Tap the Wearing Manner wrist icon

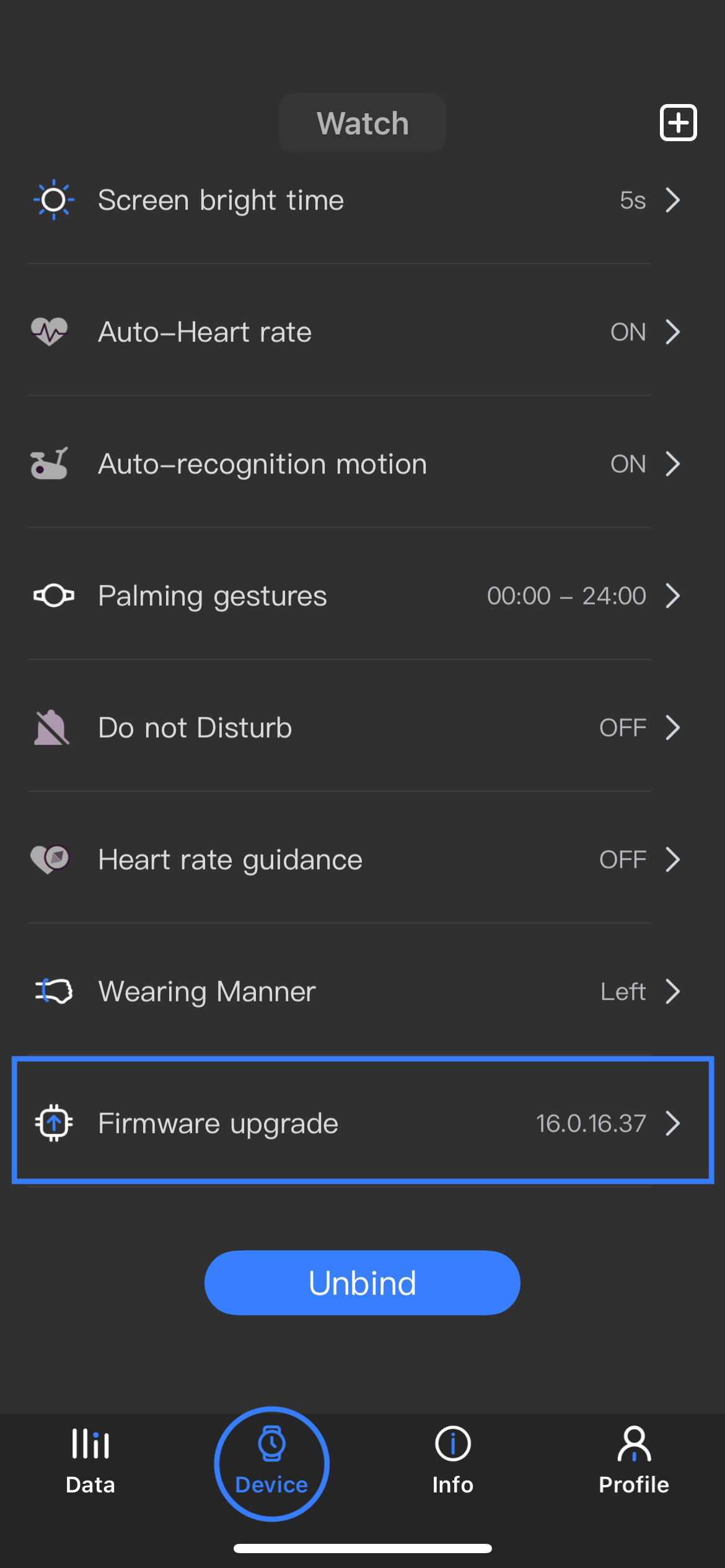tap(52, 991)
